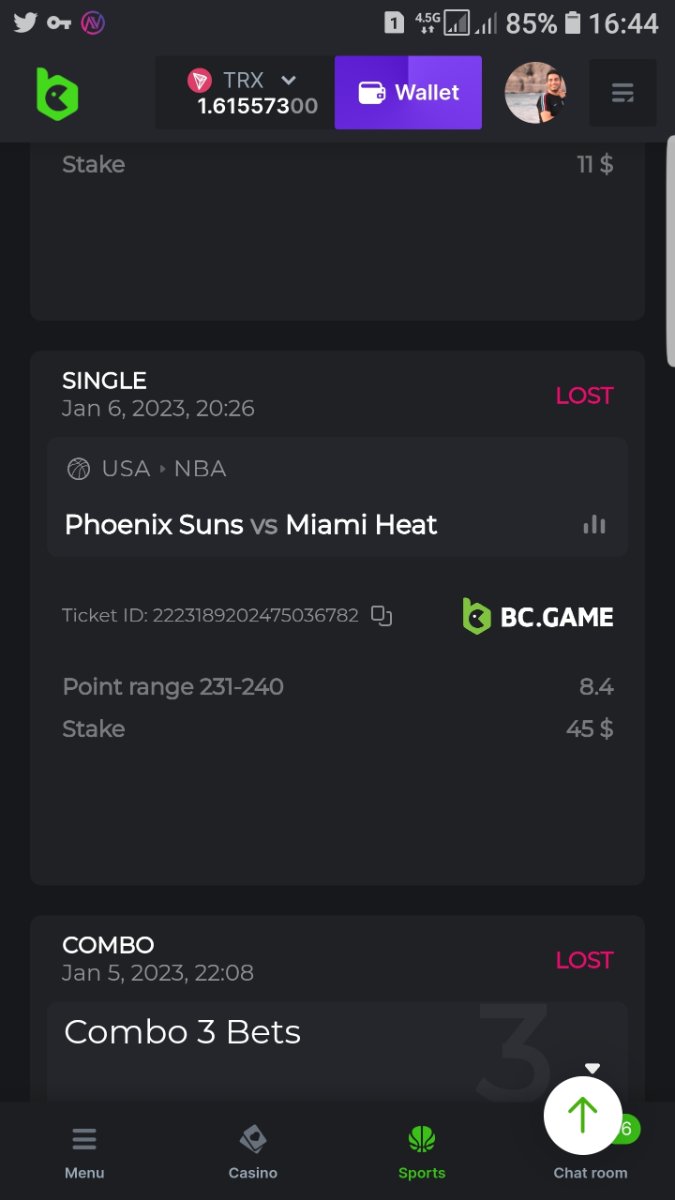Open the top-right hamburger menu
This screenshot has width=675, height=1200.
622,94
